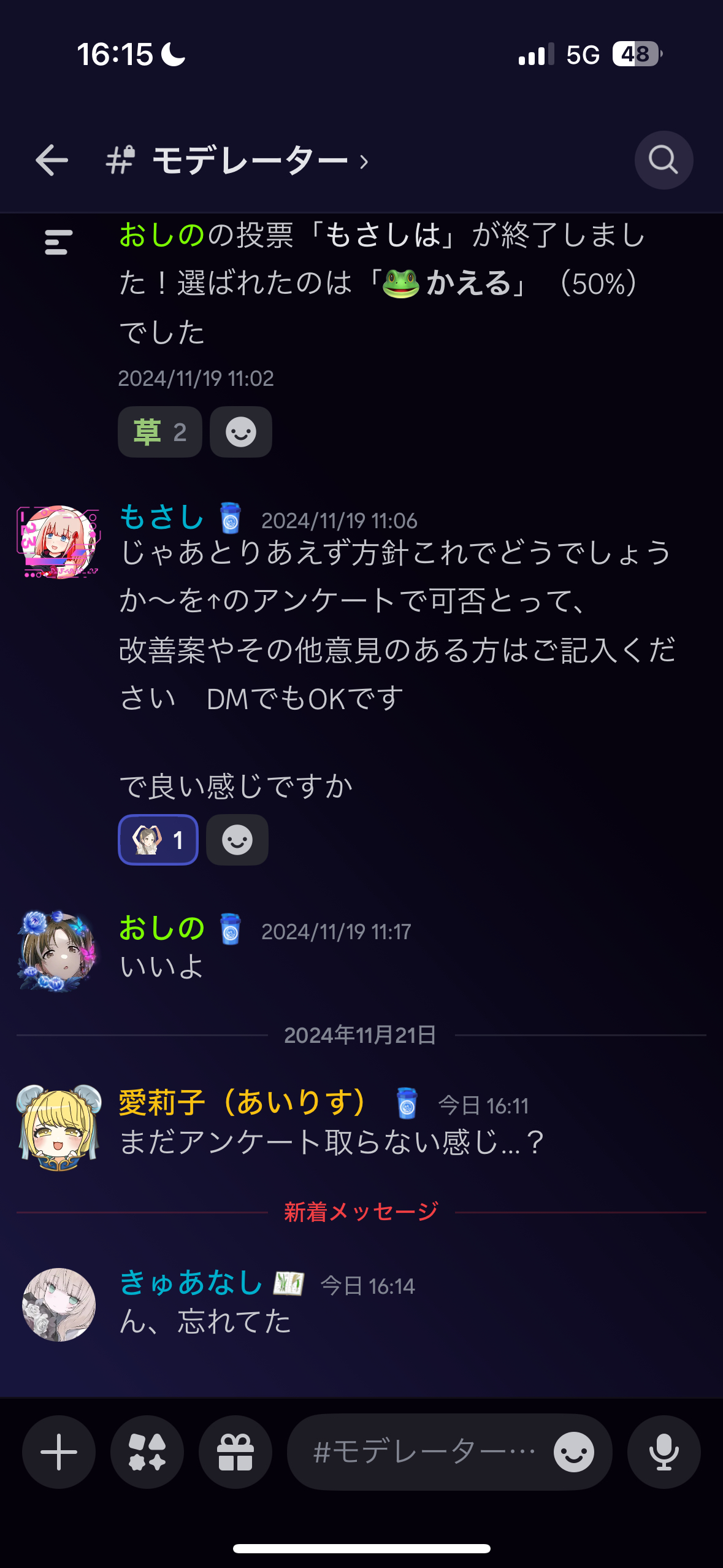Open もさし's profile from the username
Screen dimensions: 723x1568
pos(161,518)
